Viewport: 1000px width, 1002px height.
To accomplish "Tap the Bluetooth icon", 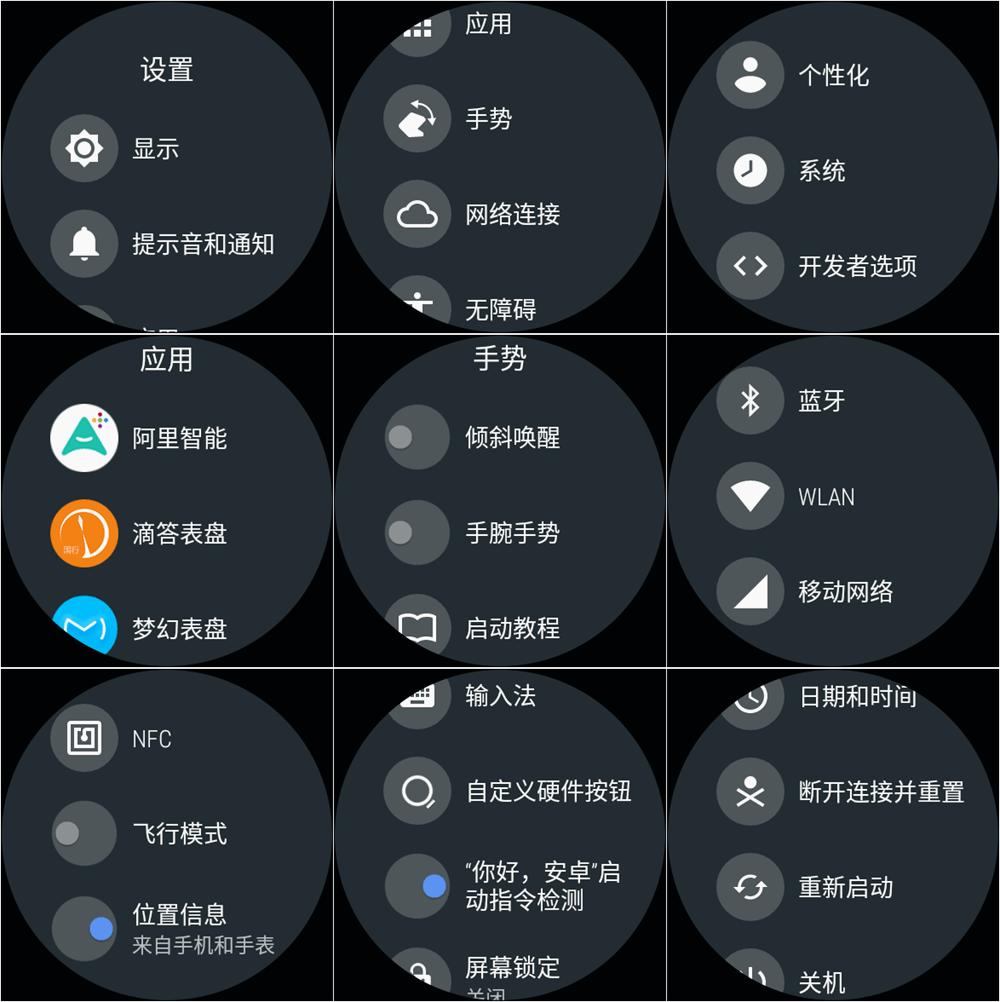I will [749, 401].
